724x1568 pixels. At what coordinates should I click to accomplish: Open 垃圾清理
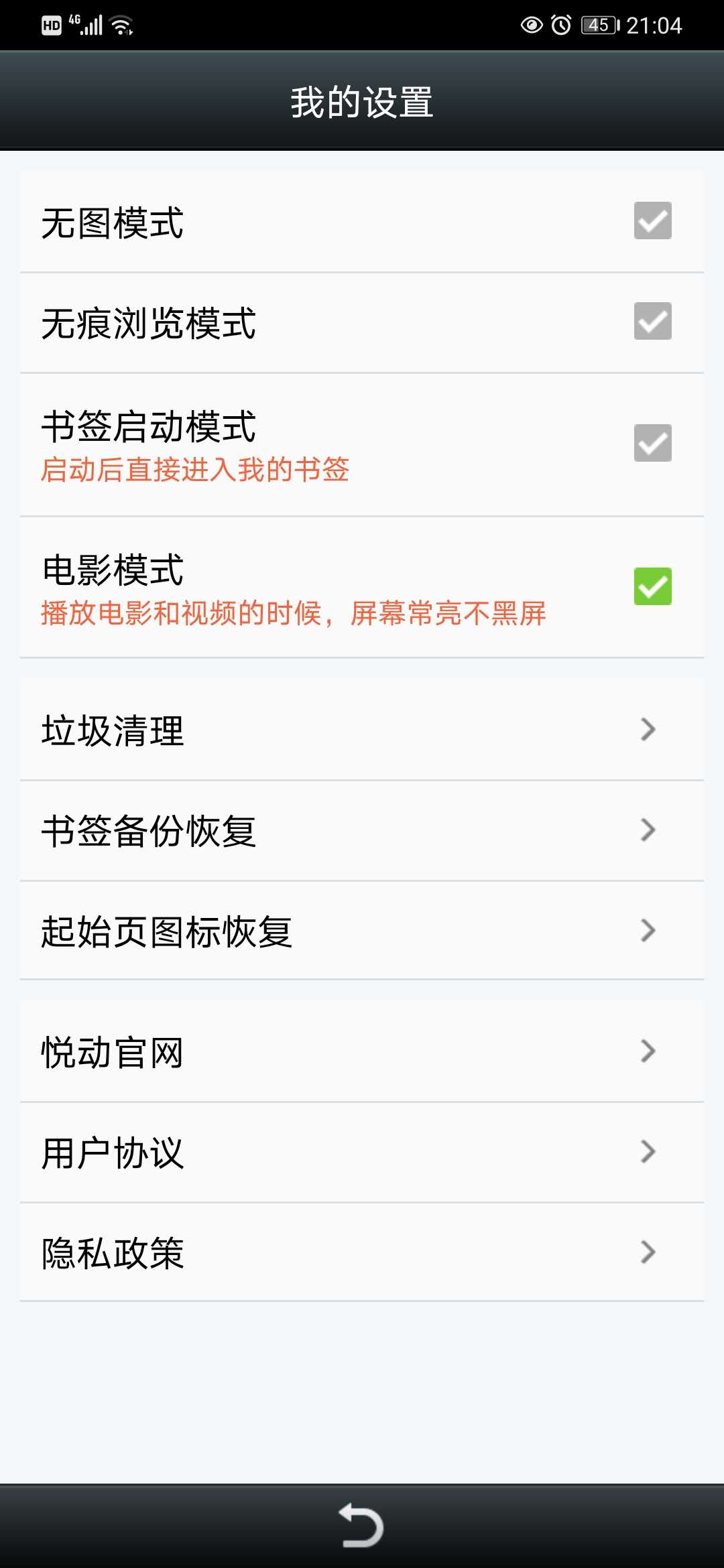362,730
